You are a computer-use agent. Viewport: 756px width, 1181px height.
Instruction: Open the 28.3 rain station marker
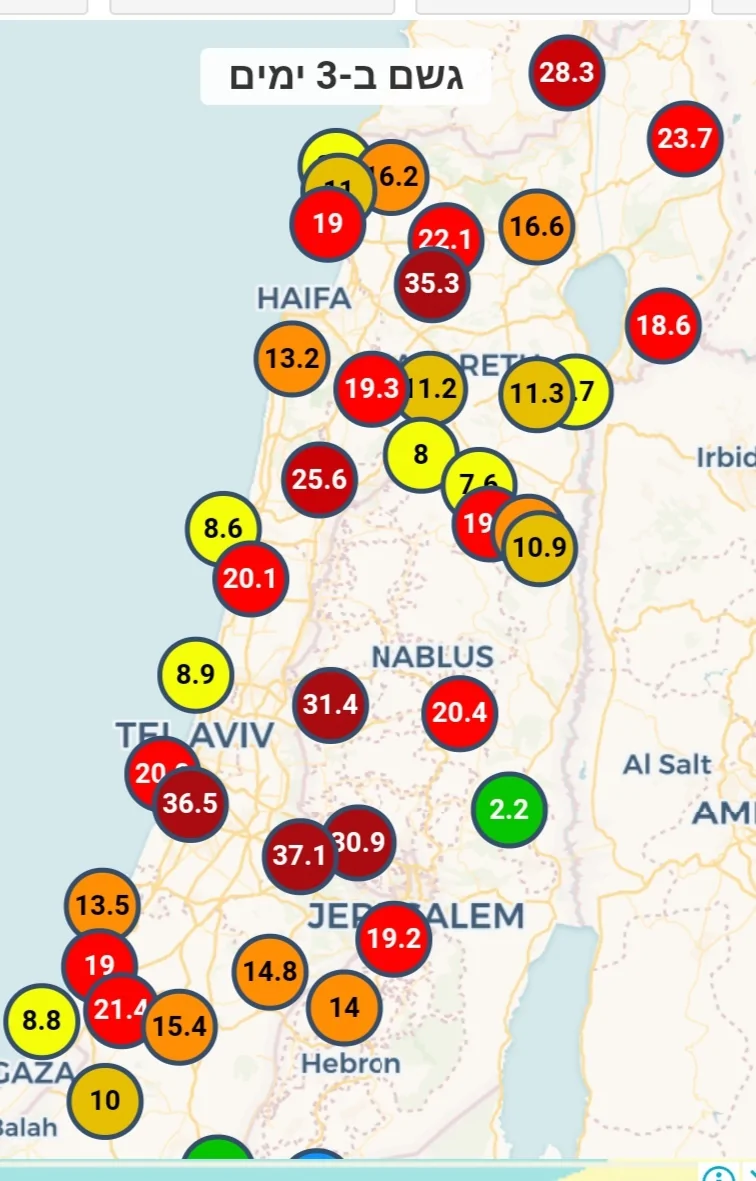(567, 72)
